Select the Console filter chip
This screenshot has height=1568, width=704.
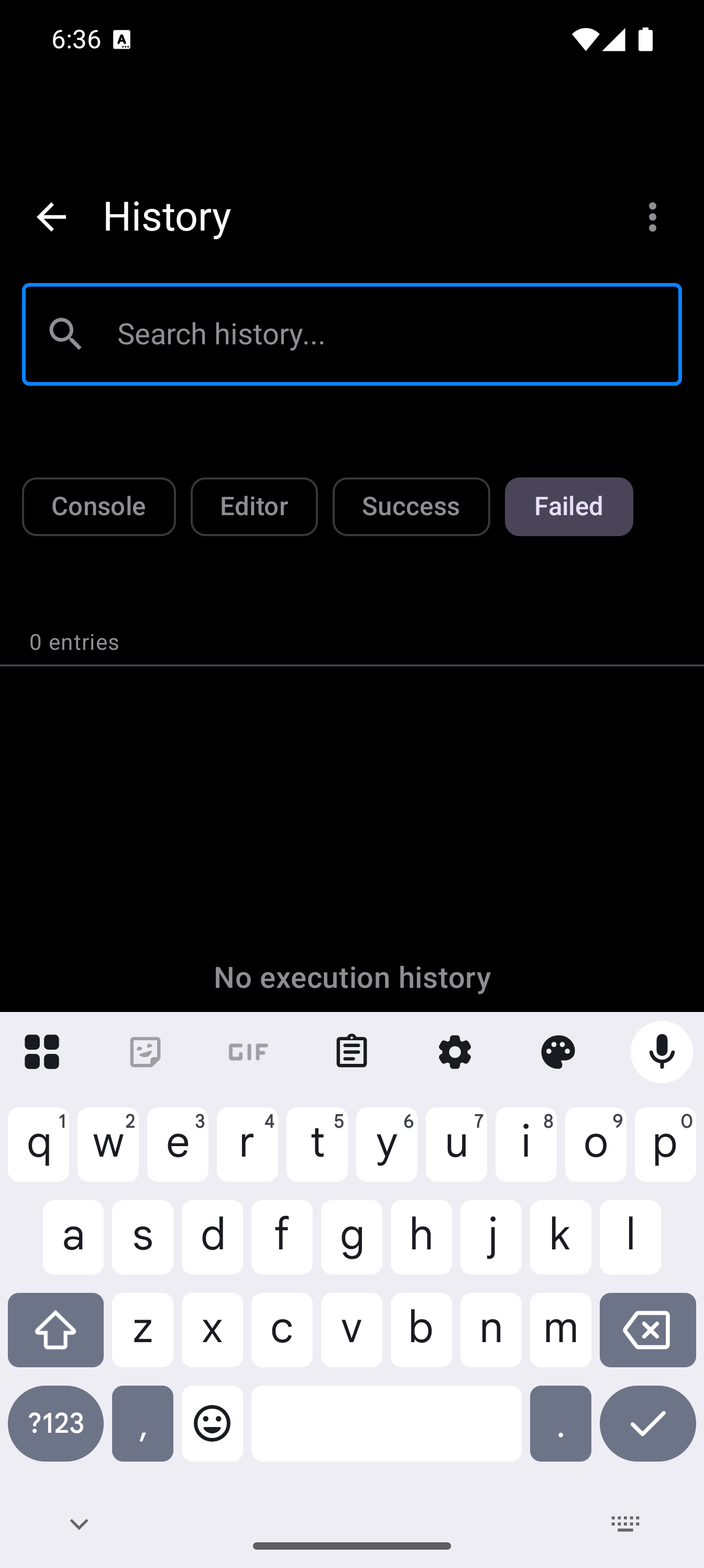pyautogui.click(x=98, y=506)
